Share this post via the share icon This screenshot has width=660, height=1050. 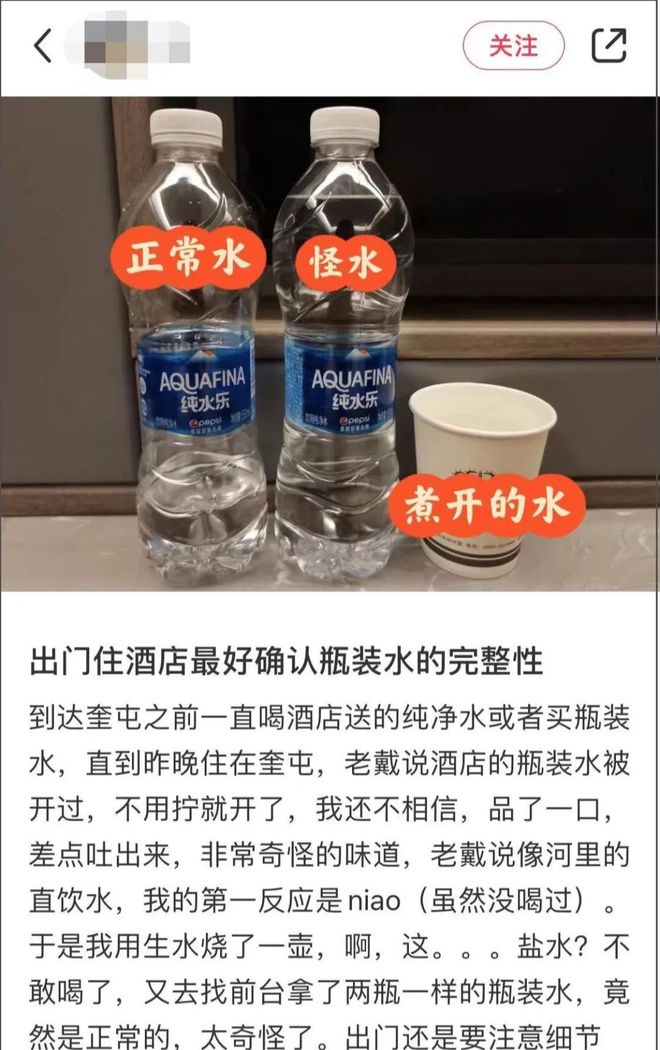coord(609,46)
